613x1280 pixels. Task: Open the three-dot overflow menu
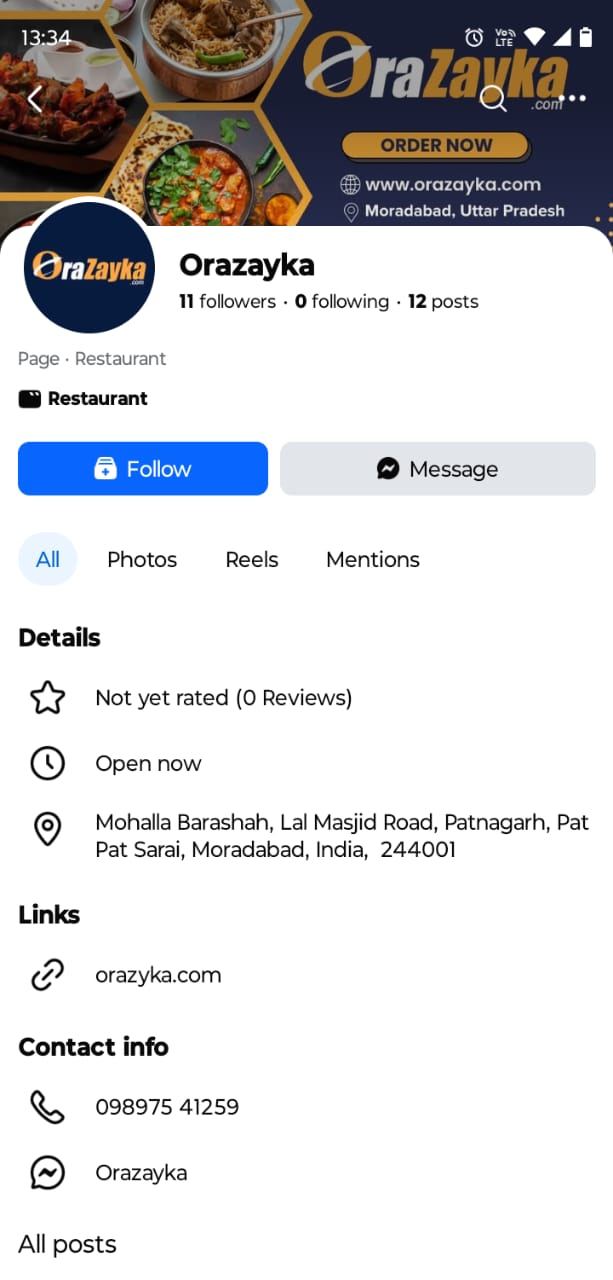(x=572, y=98)
